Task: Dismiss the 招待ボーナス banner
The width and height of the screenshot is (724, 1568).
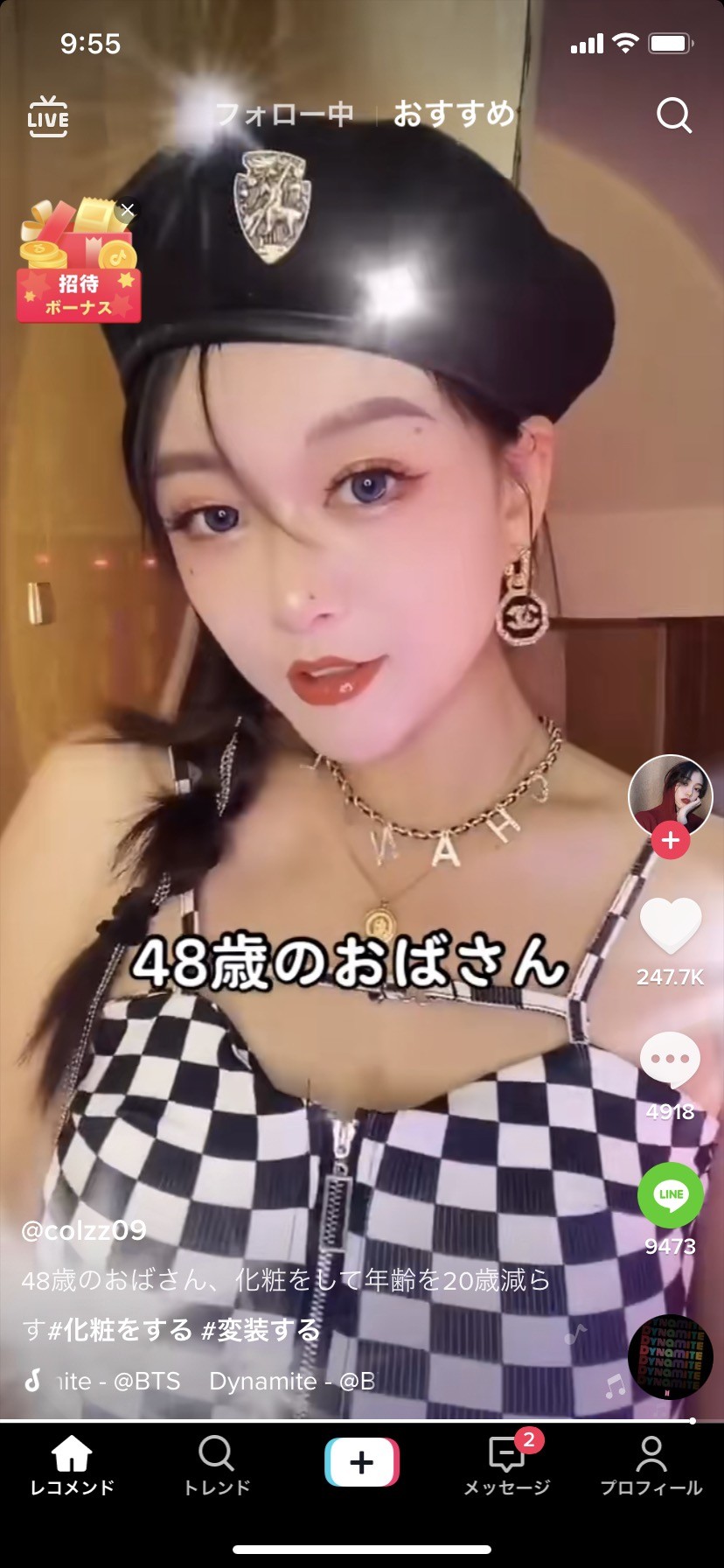Action: (x=128, y=210)
